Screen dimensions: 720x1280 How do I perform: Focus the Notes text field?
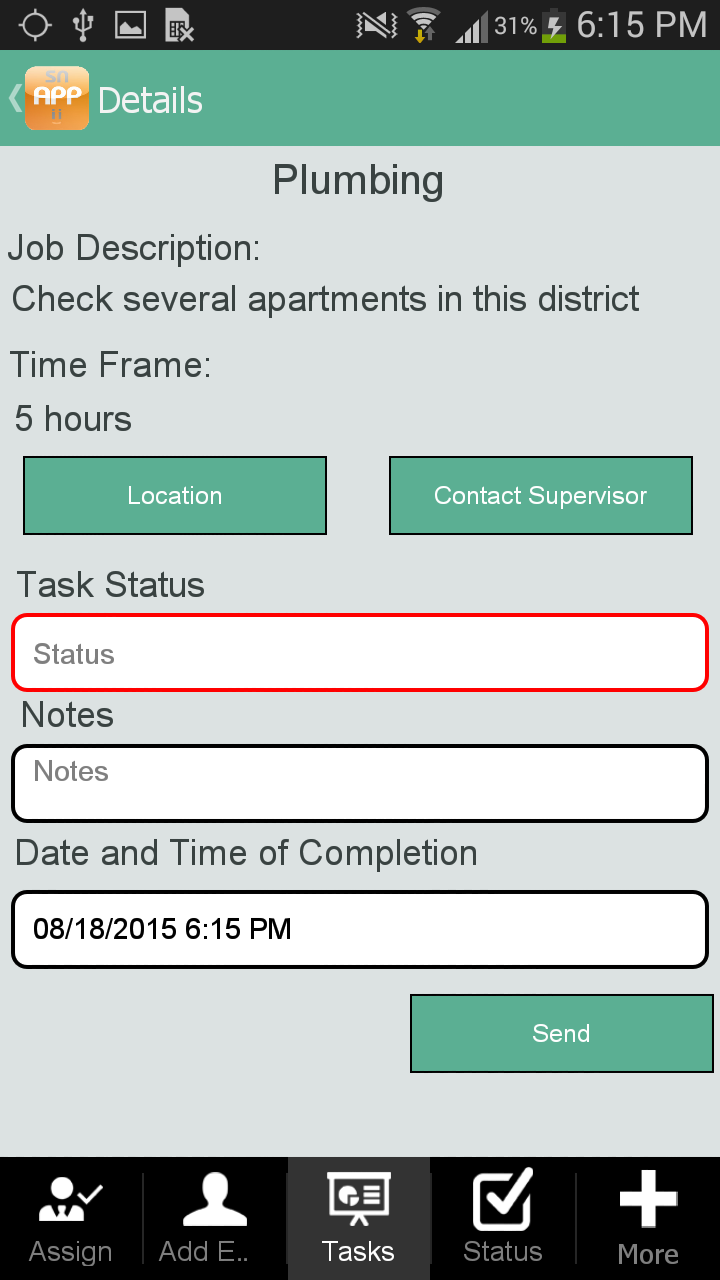point(360,783)
